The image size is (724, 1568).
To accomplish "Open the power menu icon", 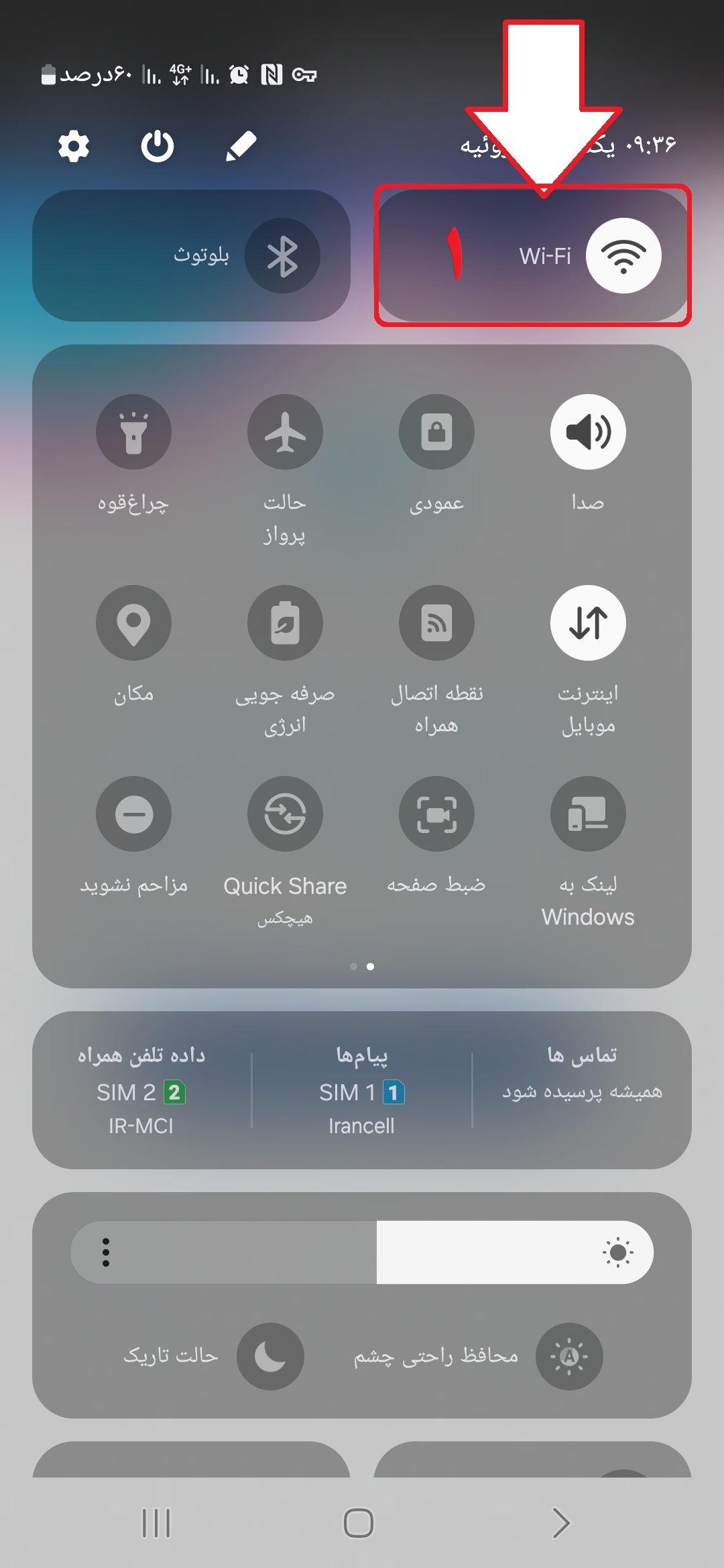I will click(158, 146).
